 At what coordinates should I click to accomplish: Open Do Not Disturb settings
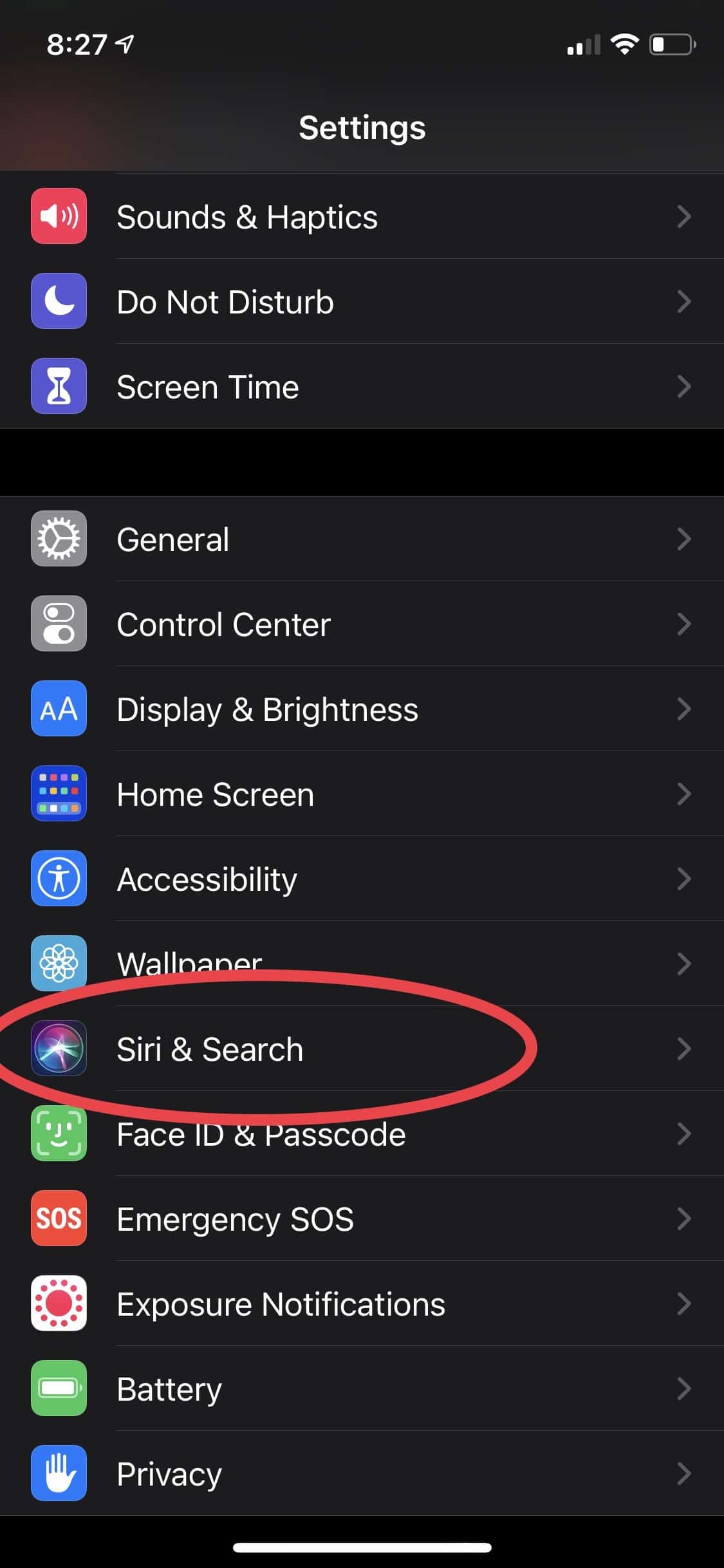click(x=362, y=302)
